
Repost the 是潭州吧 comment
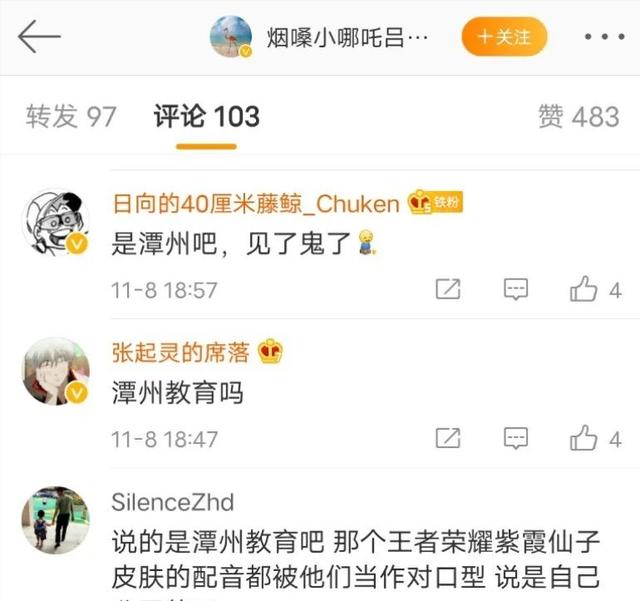448,290
